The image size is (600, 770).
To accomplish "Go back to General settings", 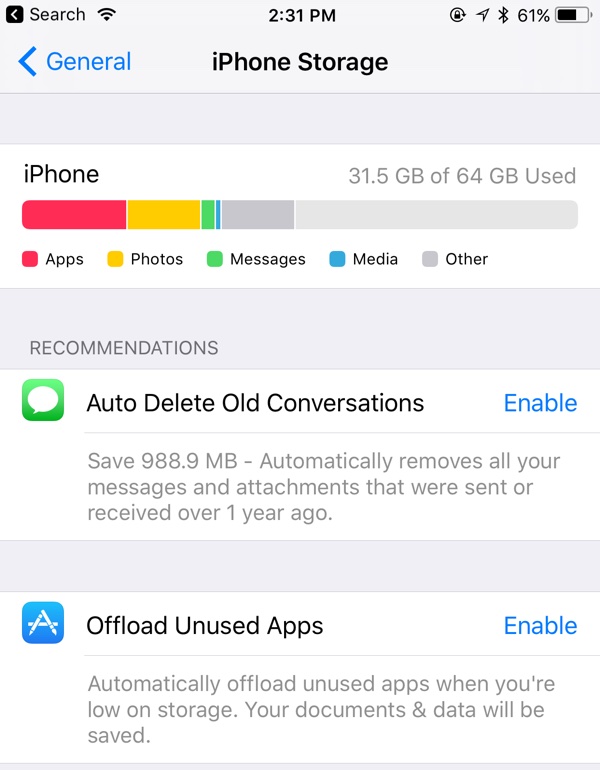I will pyautogui.click(x=75, y=62).
